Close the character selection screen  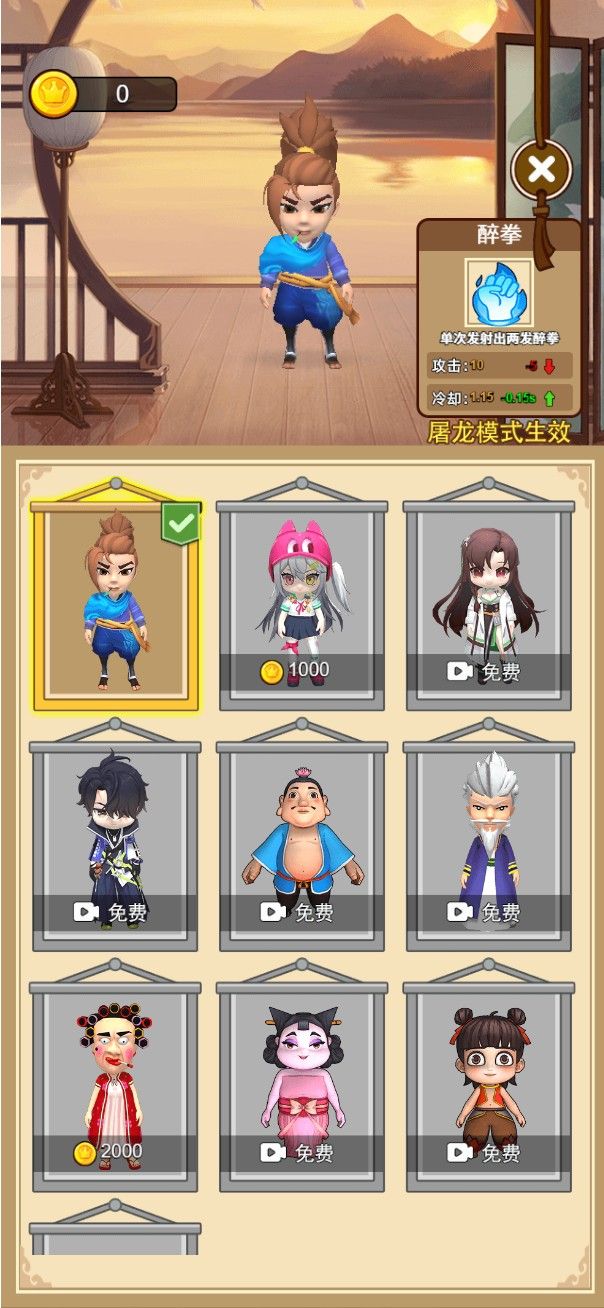tap(541, 169)
